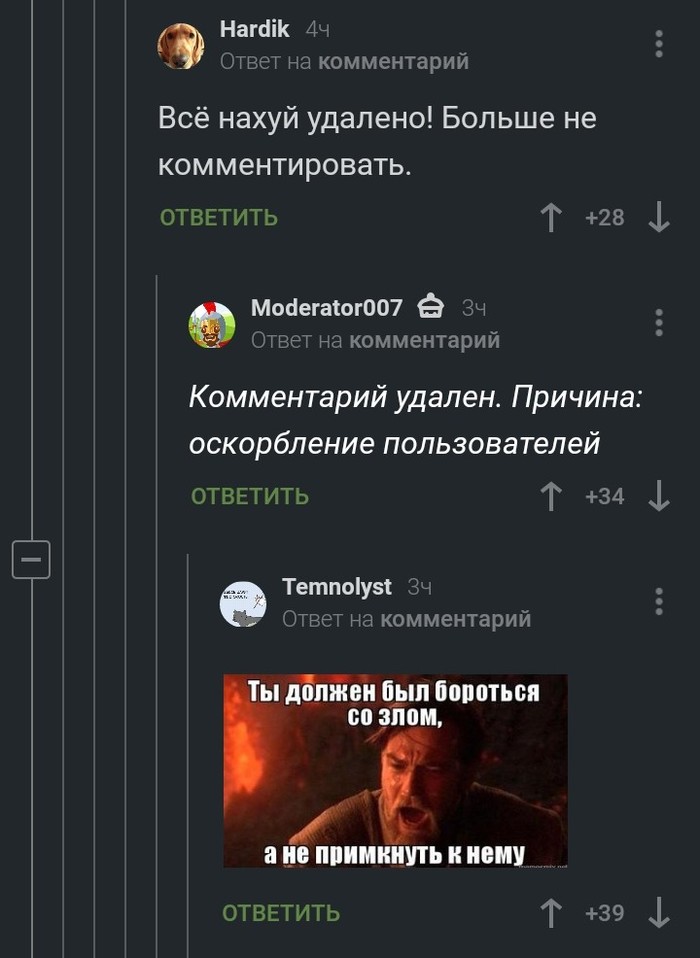Downvote Temnolyst's meme comment
The width and height of the screenshot is (700, 958).
(x=659, y=913)
